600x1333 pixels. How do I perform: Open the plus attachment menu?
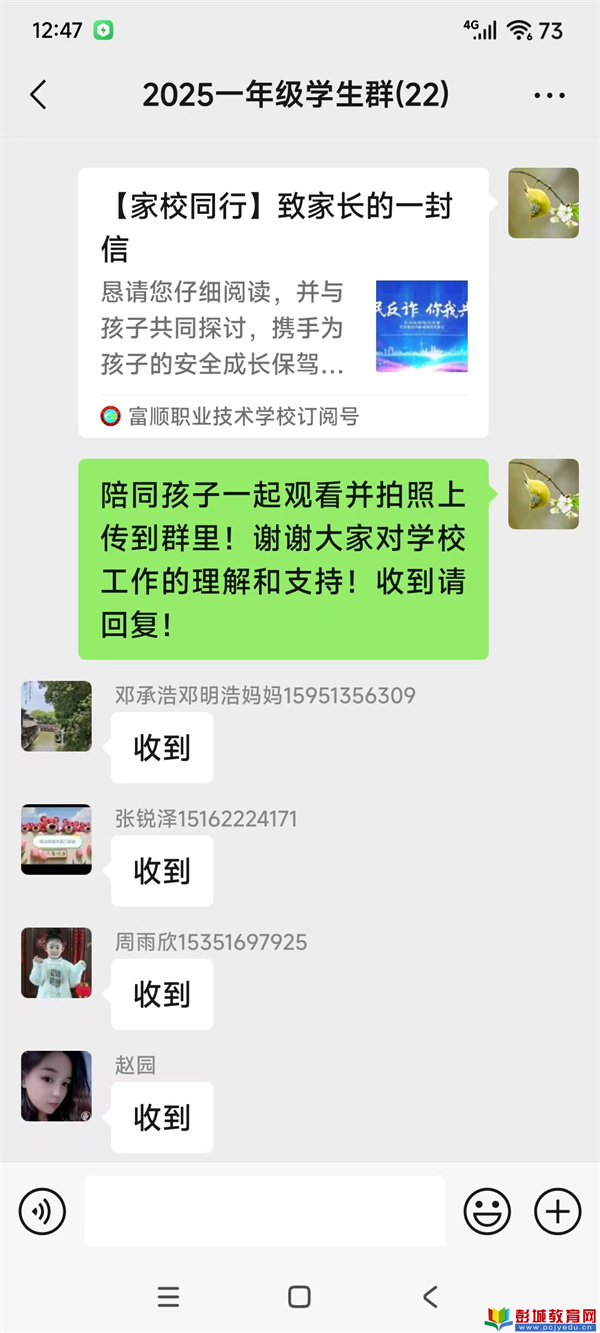coord(557,1212)
